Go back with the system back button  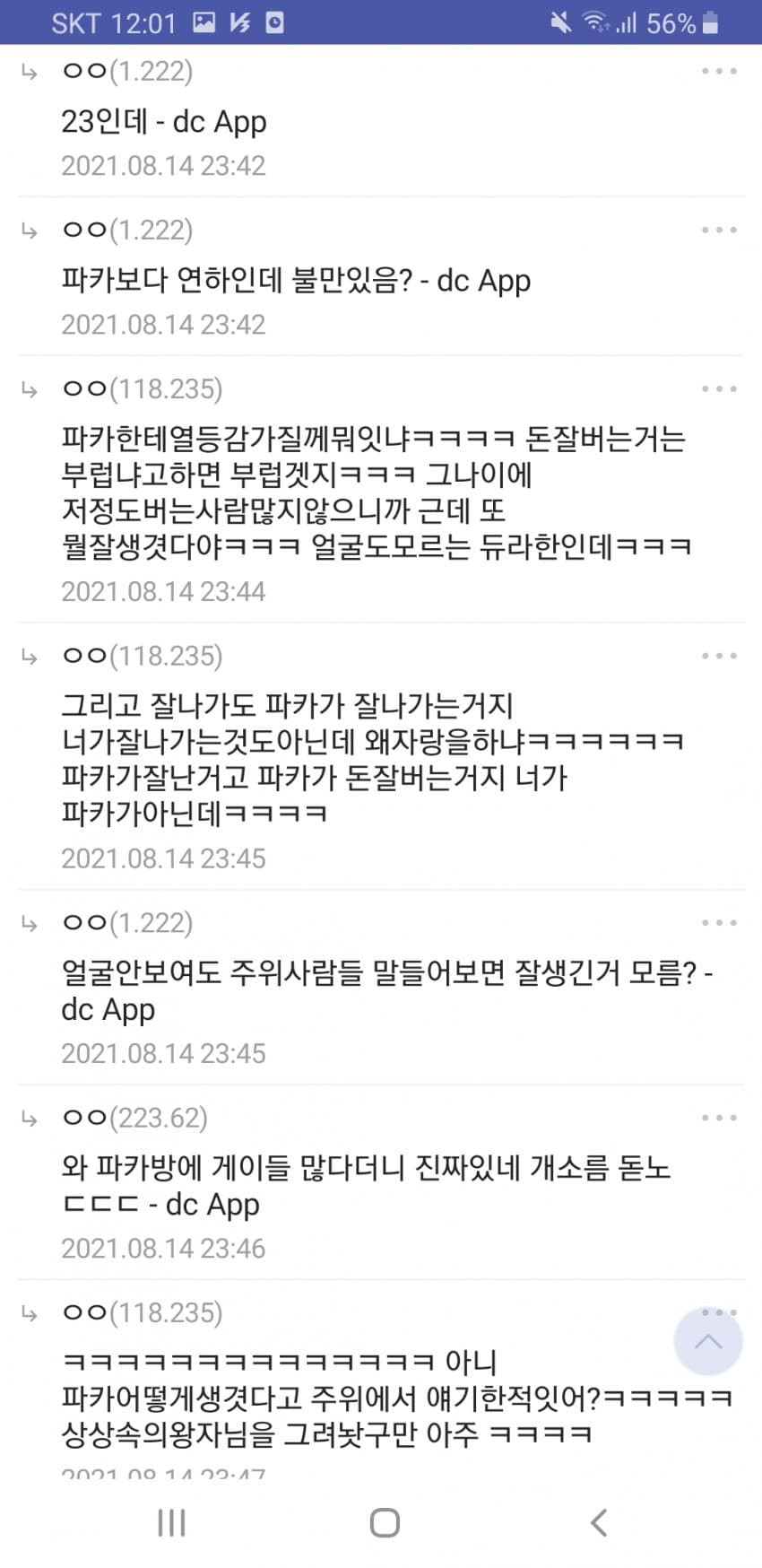[x=599, y=1522]
